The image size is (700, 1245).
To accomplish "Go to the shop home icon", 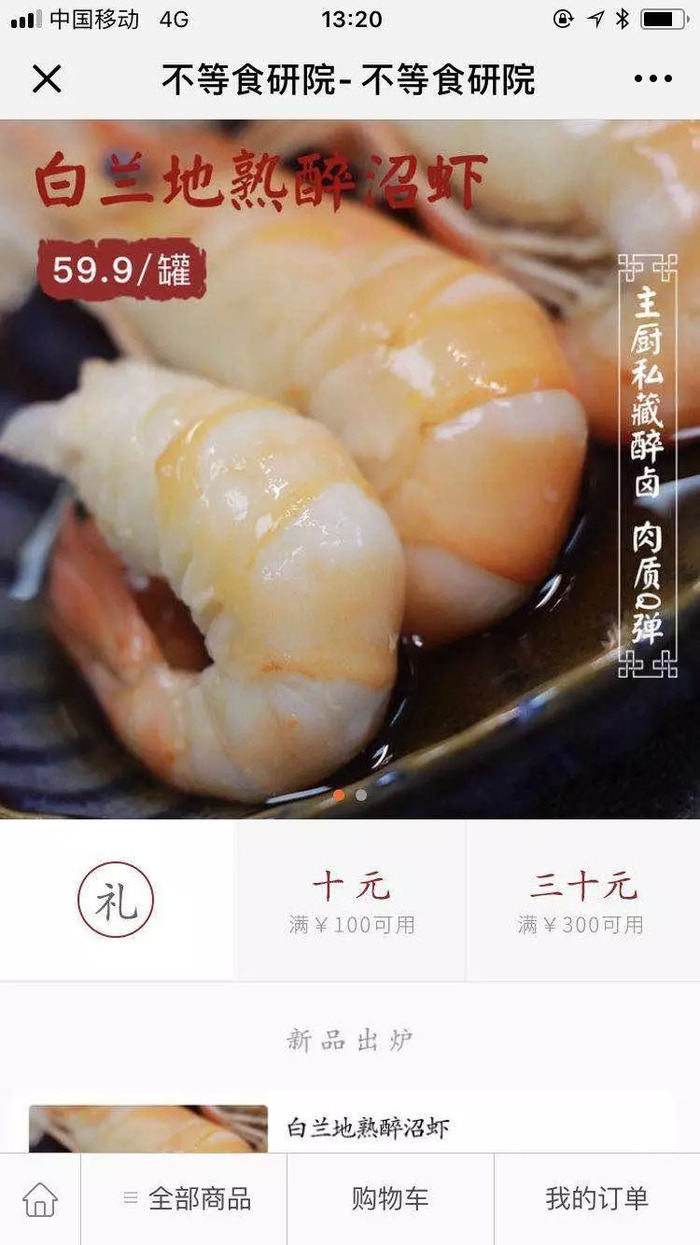I will tap(40, 1199).
